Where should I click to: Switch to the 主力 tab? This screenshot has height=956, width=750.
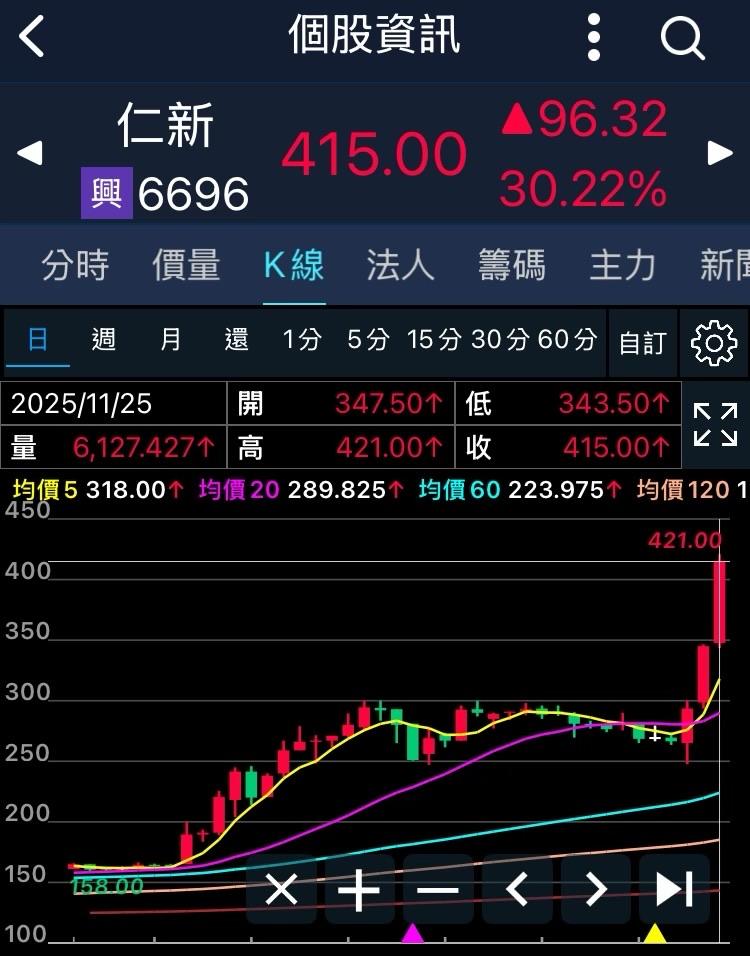click(x=622, y=265)
